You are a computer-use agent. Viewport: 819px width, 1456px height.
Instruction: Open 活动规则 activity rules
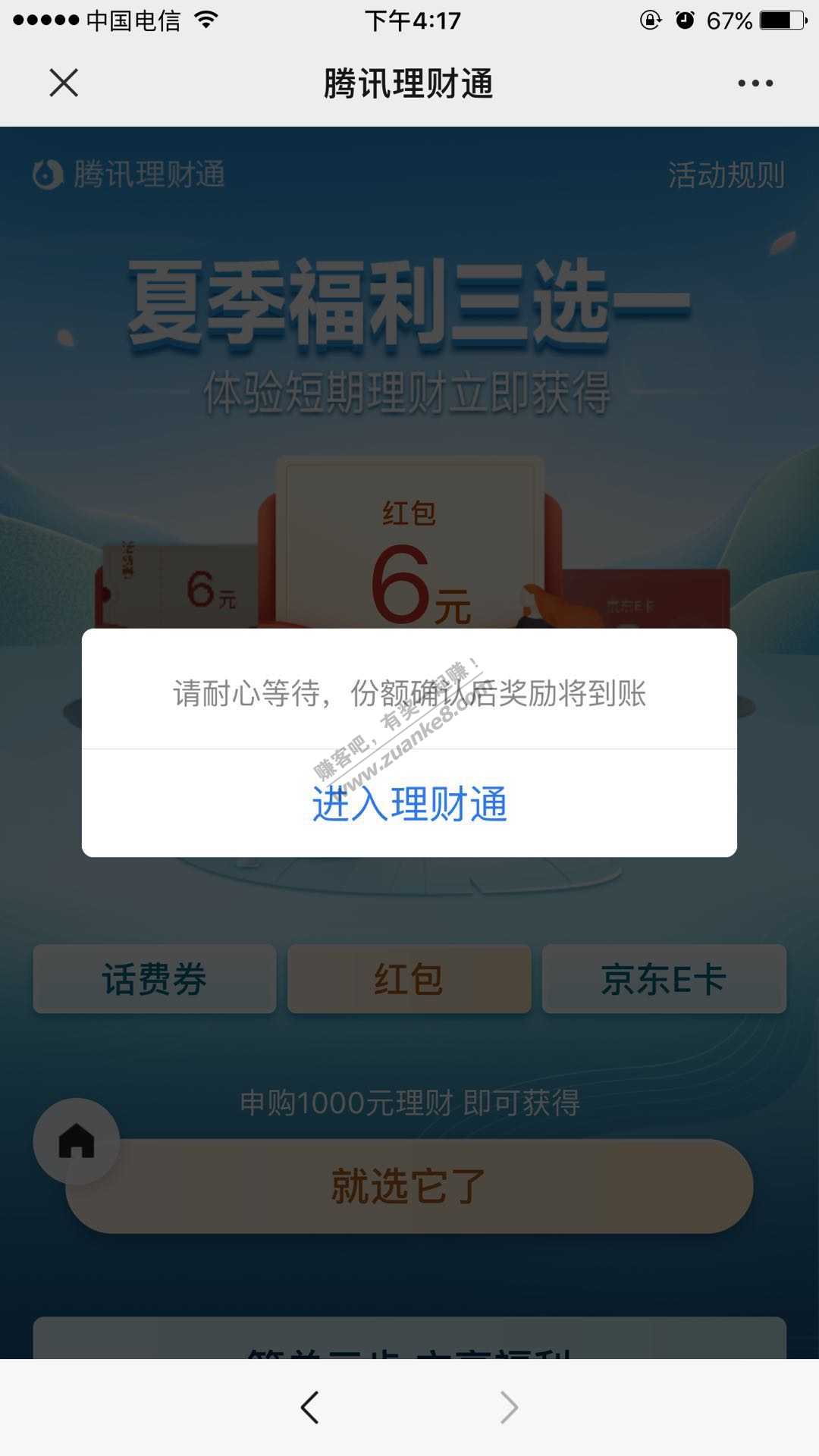726,175
